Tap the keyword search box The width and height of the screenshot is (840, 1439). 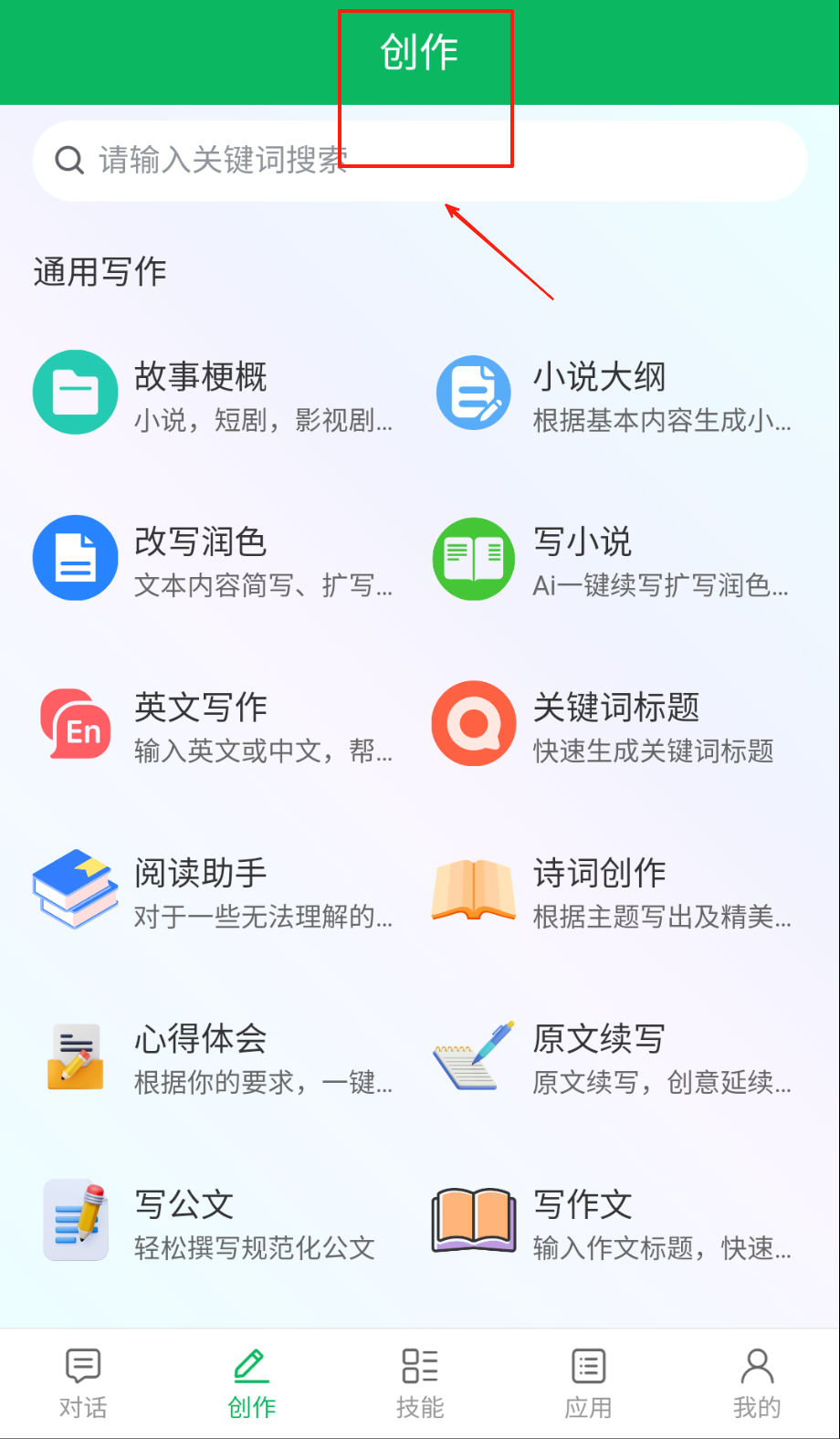420,161
